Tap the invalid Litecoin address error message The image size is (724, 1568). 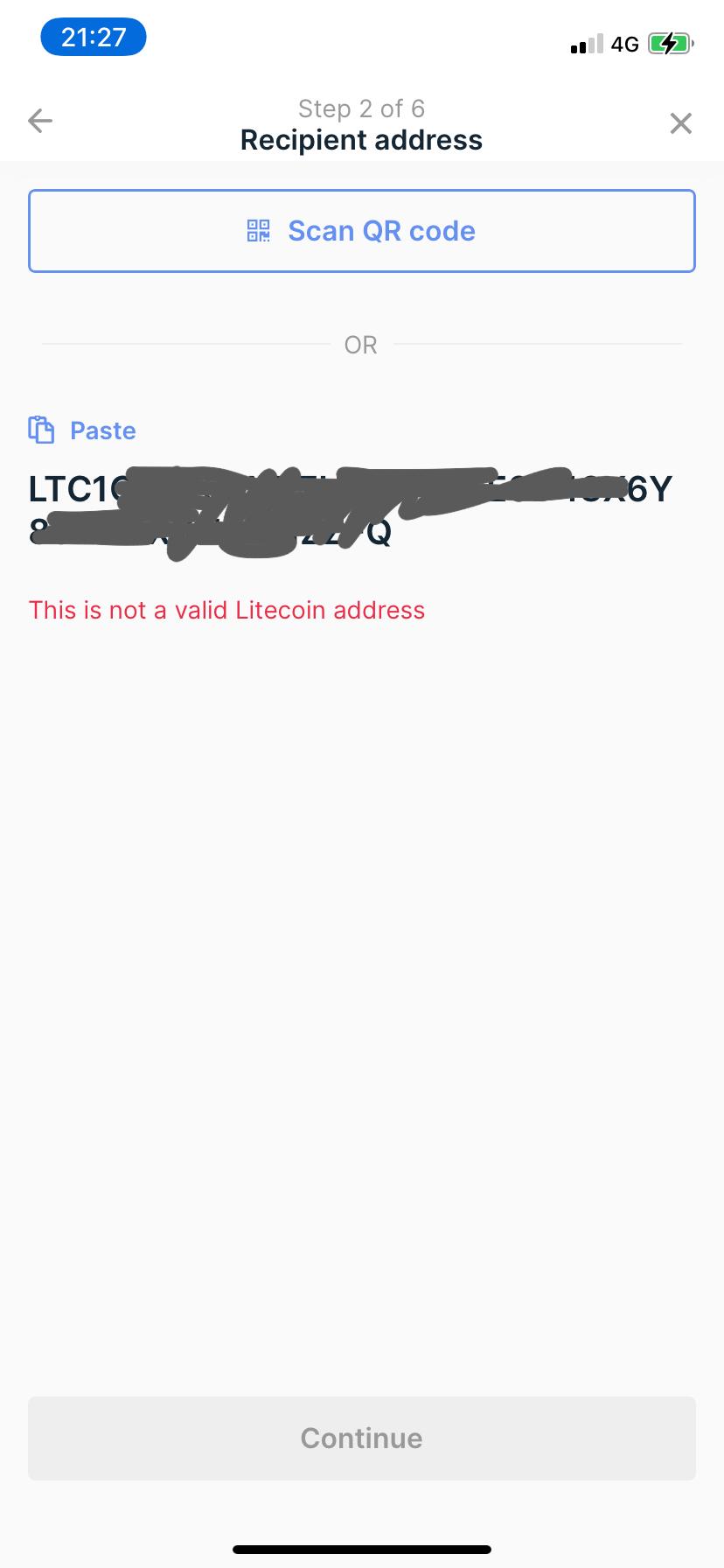tap(227, 610)
